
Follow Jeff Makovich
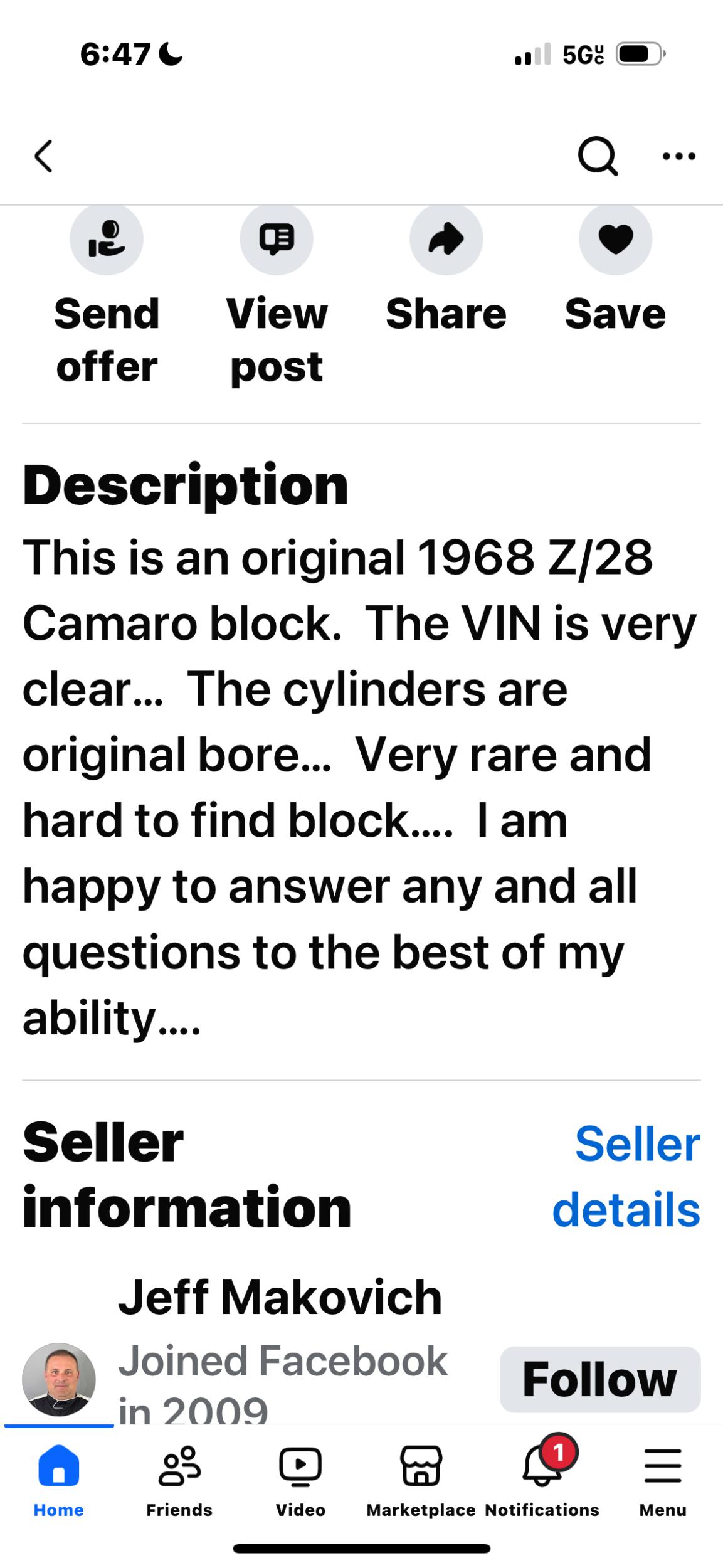[x=599, y=1379]
